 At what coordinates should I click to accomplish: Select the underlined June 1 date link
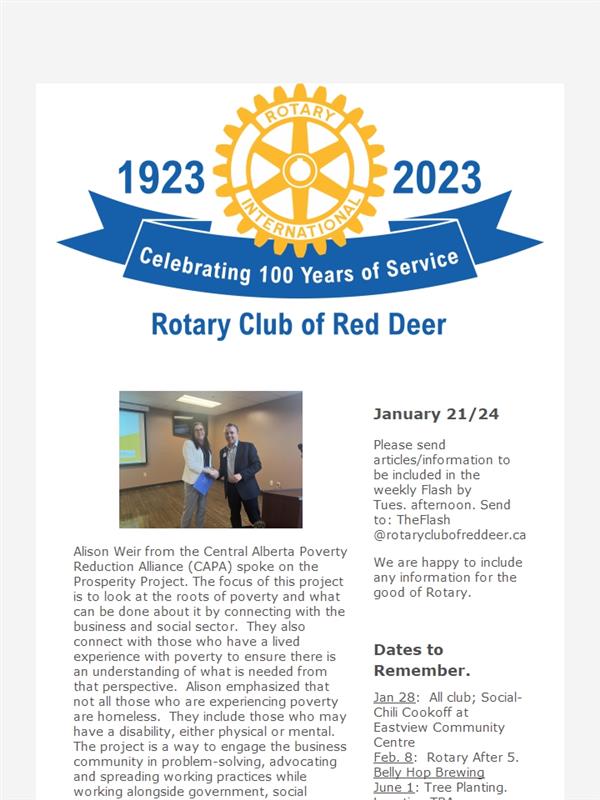coord(394,787)
